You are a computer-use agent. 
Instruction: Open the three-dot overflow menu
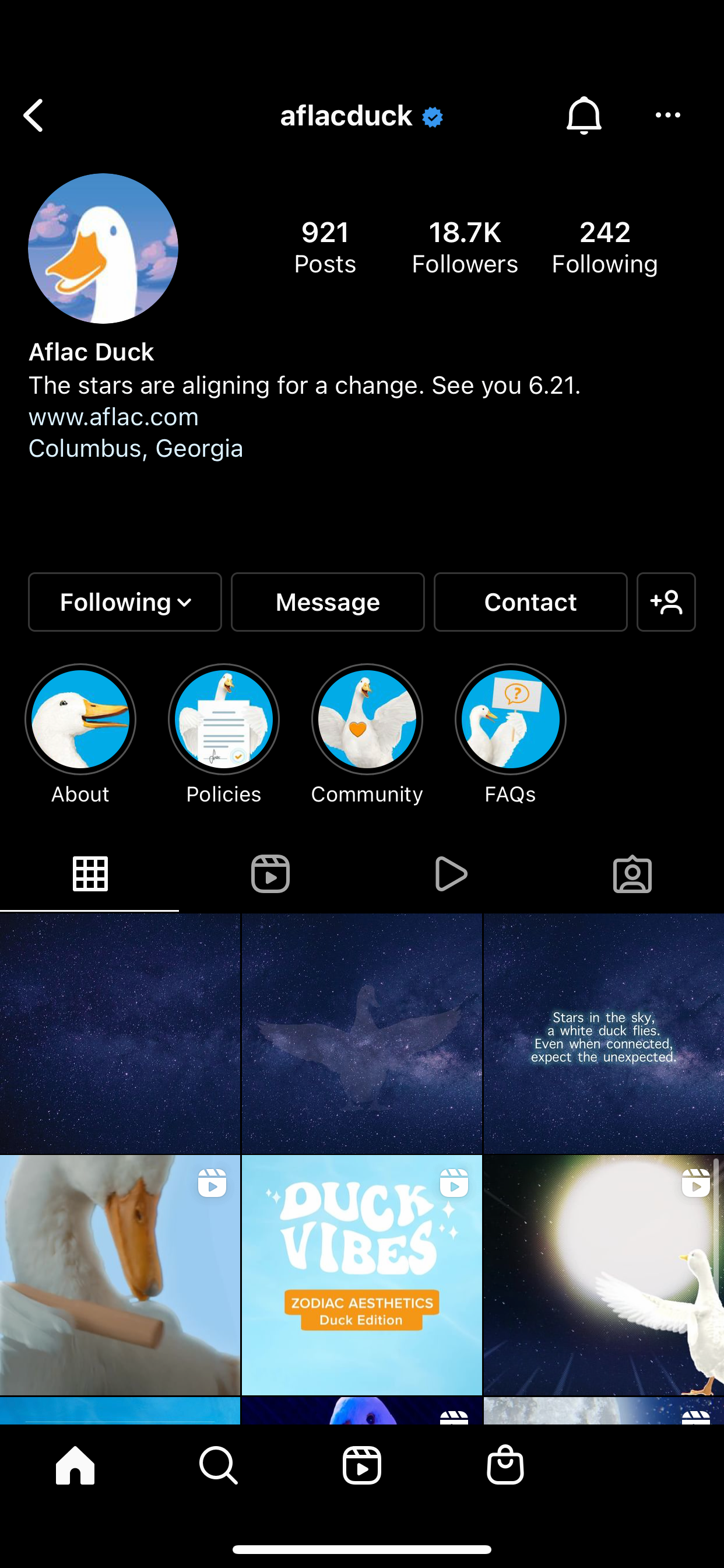coord(667,116)
